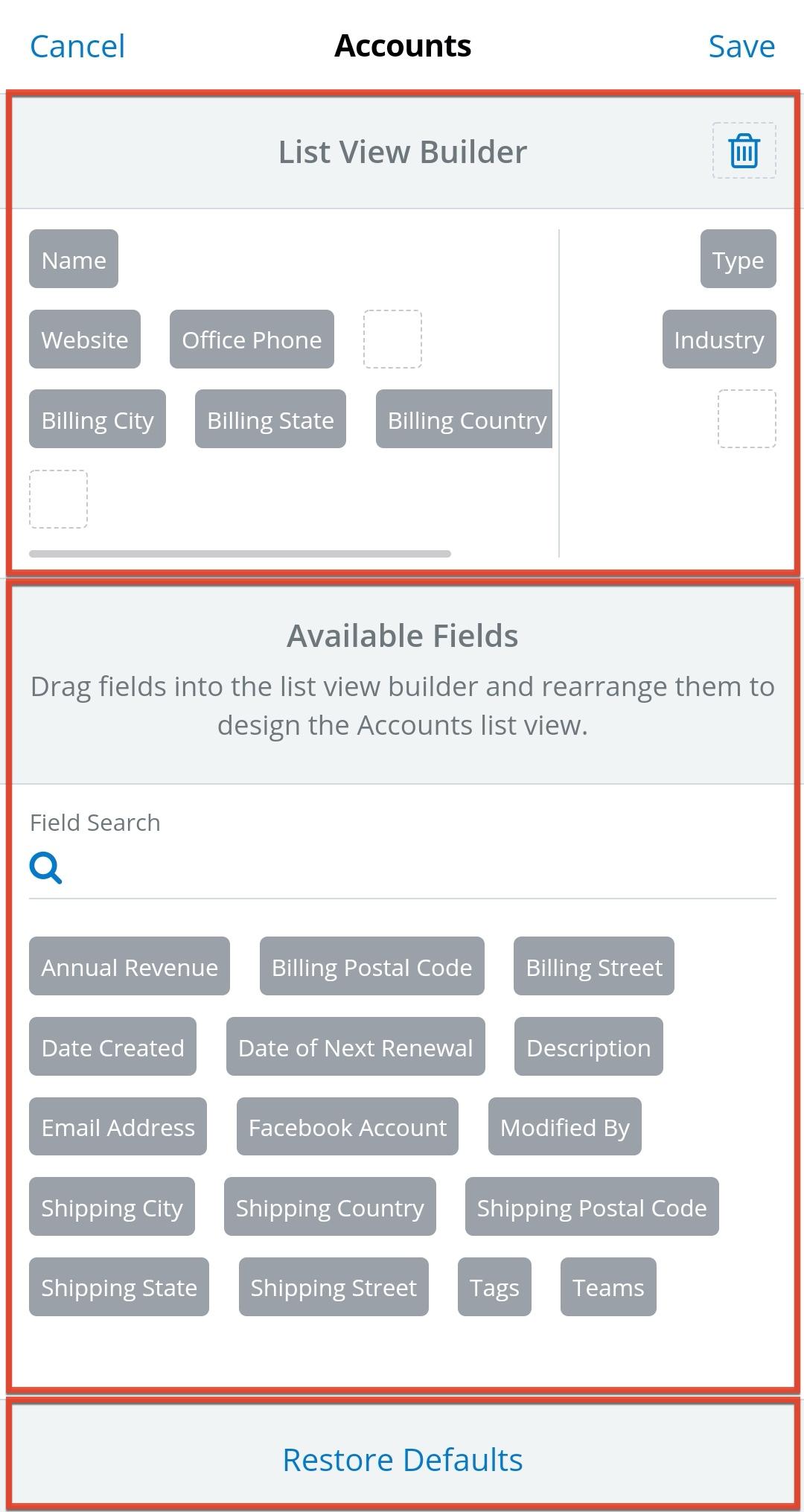Restore Defaults for the layout
The image size is (804, 1512).
pos(402,1460)
